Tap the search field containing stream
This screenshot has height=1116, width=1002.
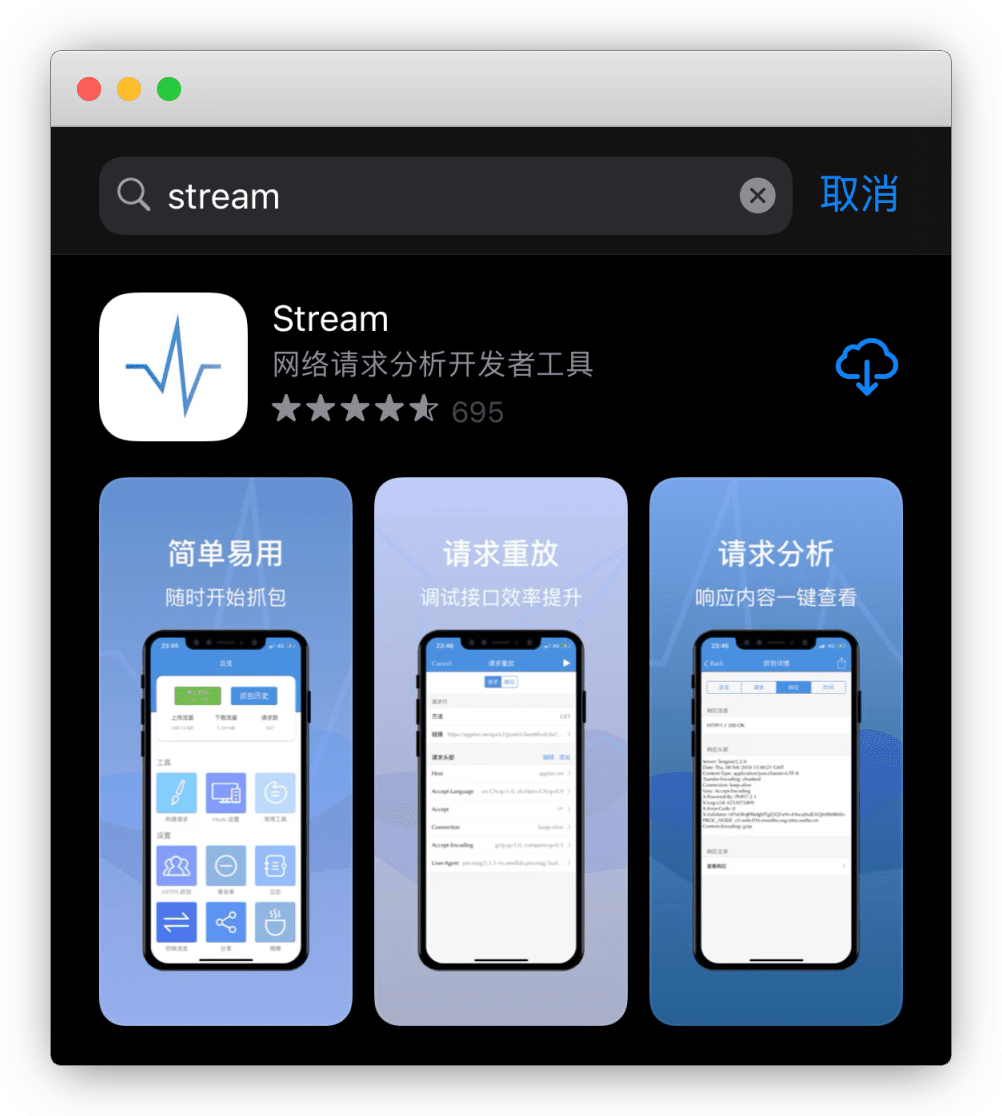coord(440,196)
